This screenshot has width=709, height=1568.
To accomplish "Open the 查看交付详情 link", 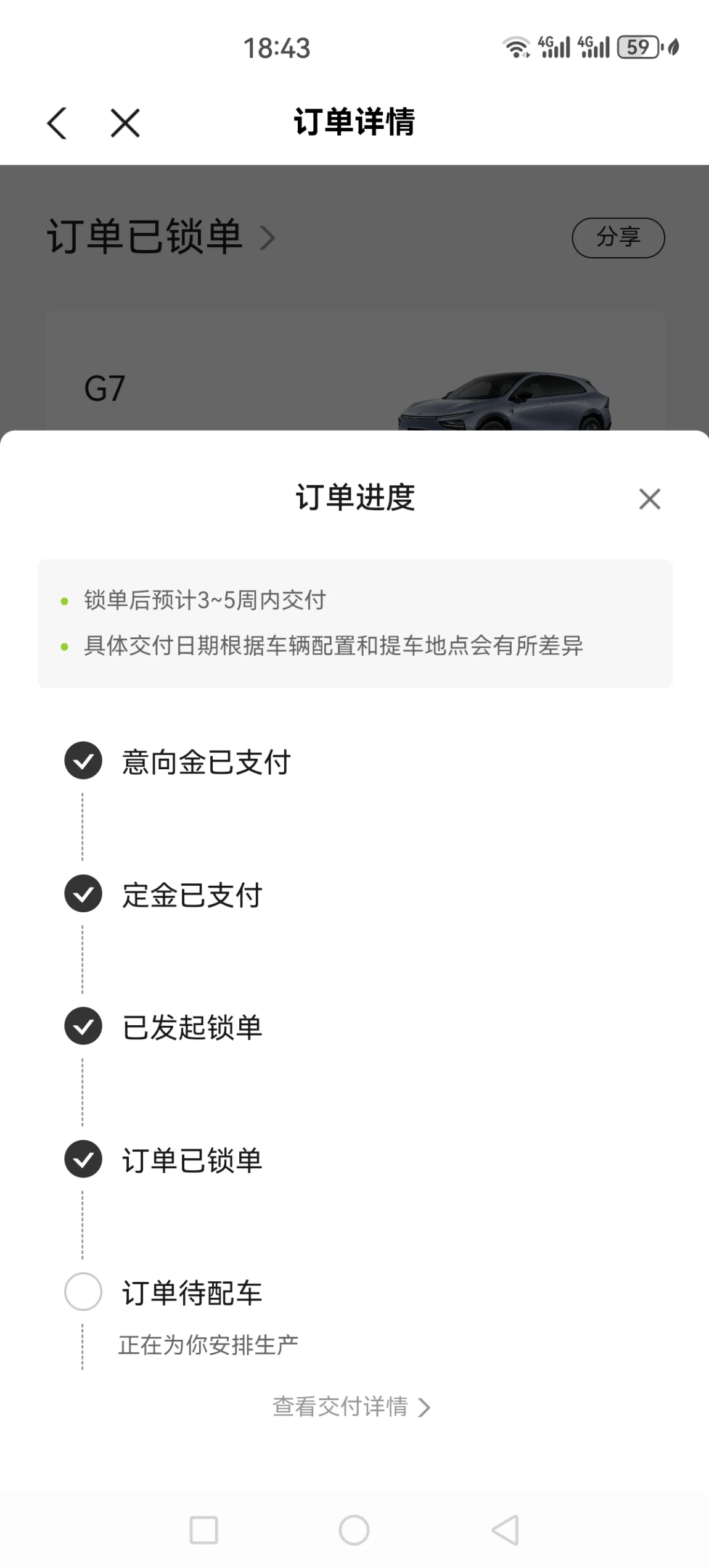I will point(351,1407).
